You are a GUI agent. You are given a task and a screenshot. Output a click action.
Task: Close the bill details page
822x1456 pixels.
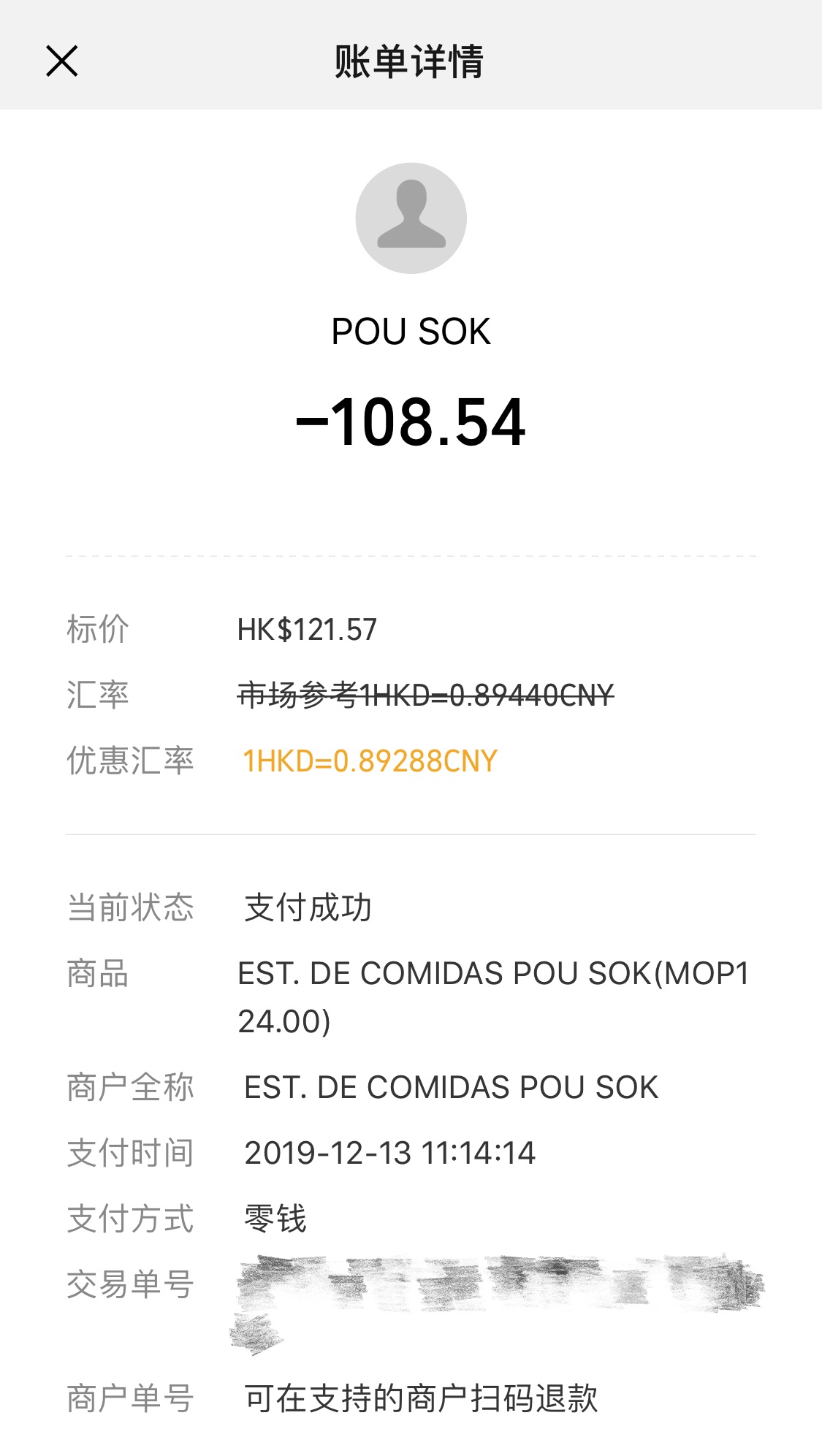point(62,61)
